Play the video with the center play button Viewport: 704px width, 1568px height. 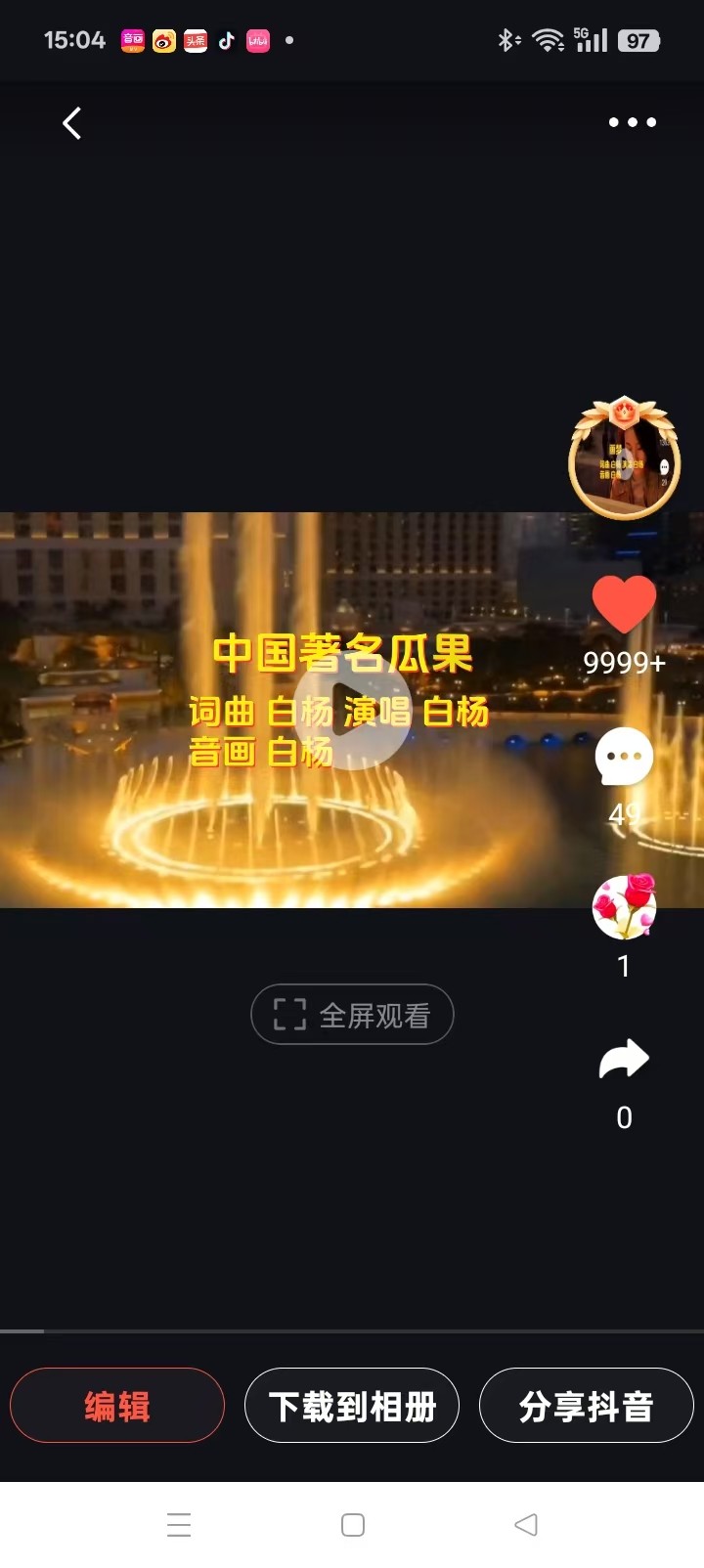click(352, 711)
